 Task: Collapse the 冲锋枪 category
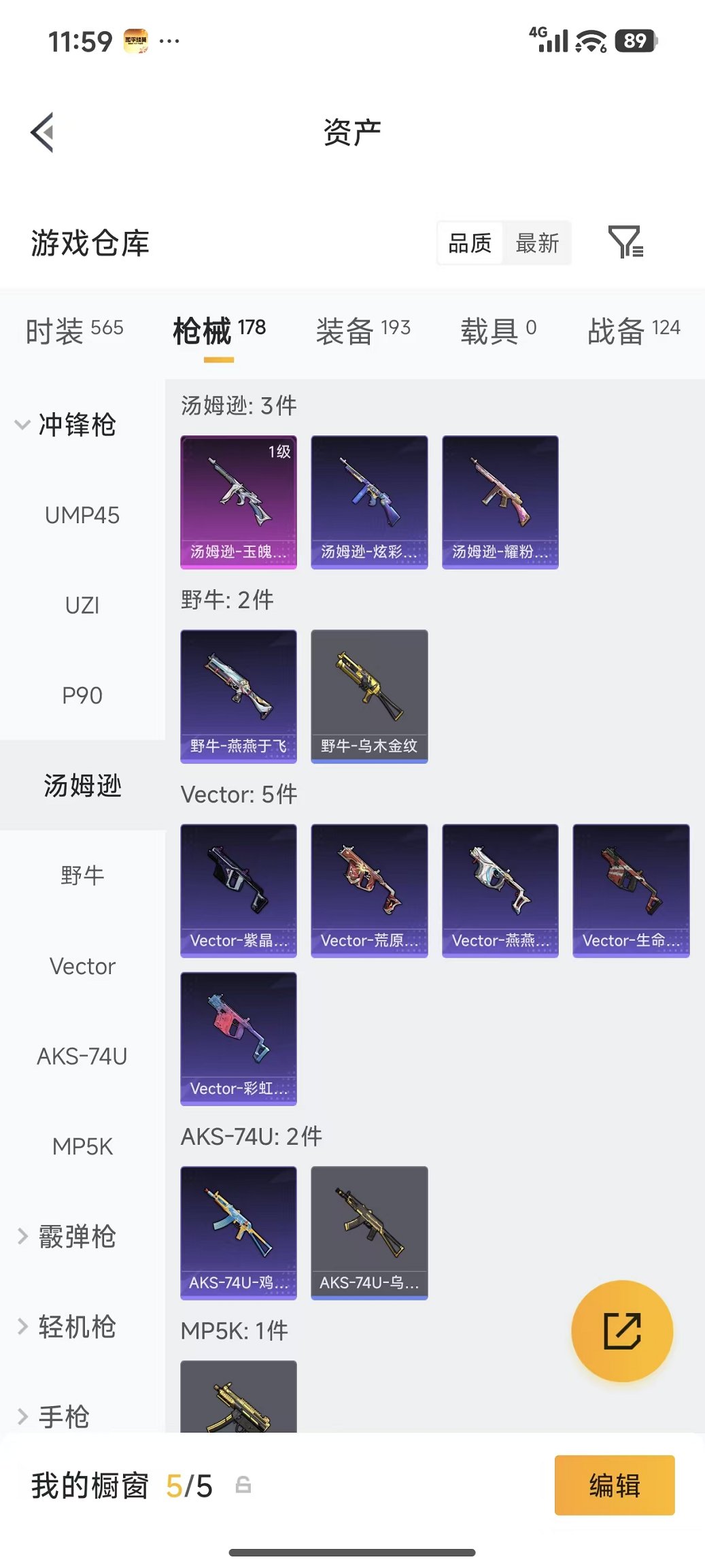point(66,424)
